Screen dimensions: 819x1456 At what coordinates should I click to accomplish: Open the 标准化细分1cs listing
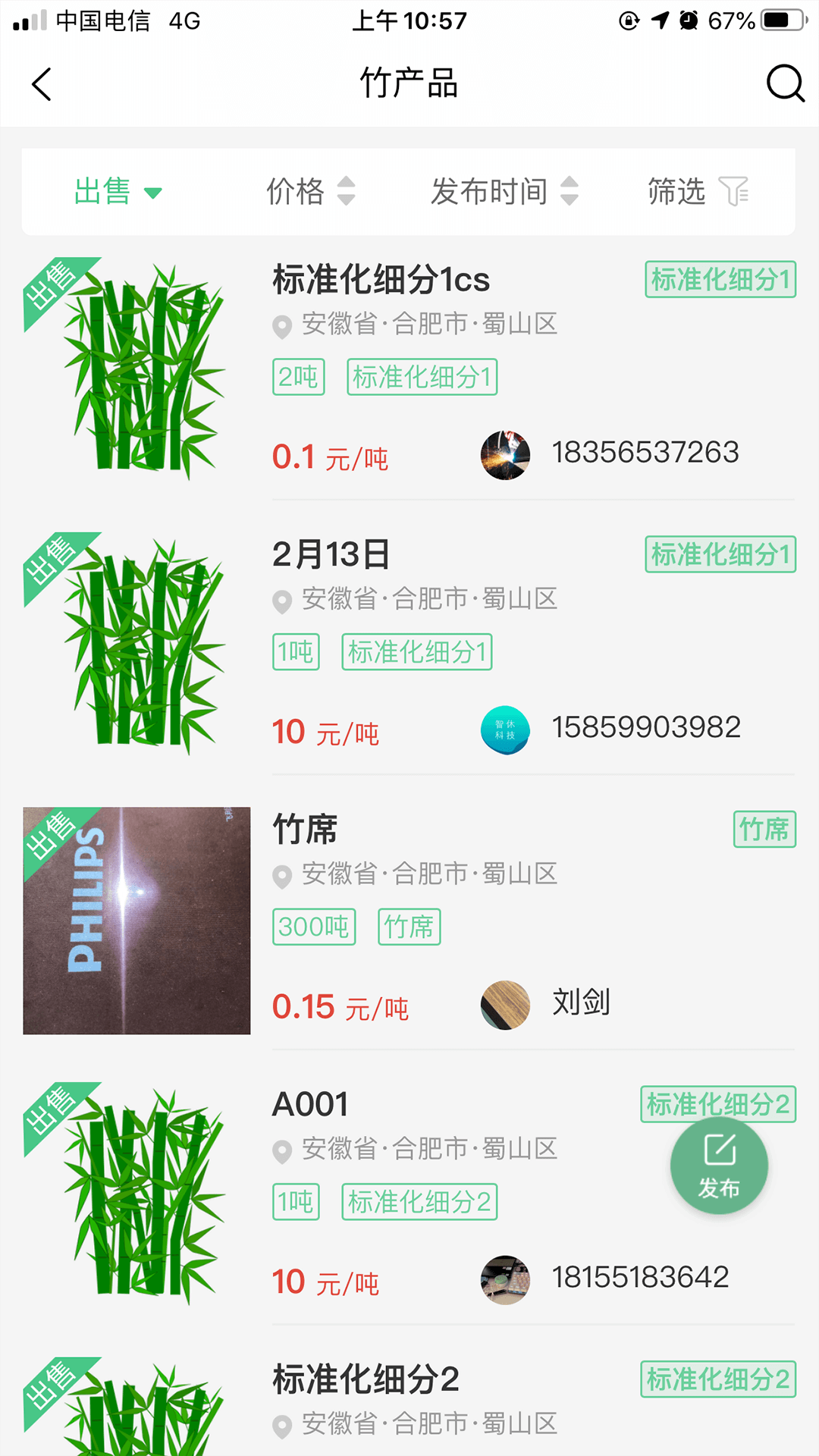[381, 280]
